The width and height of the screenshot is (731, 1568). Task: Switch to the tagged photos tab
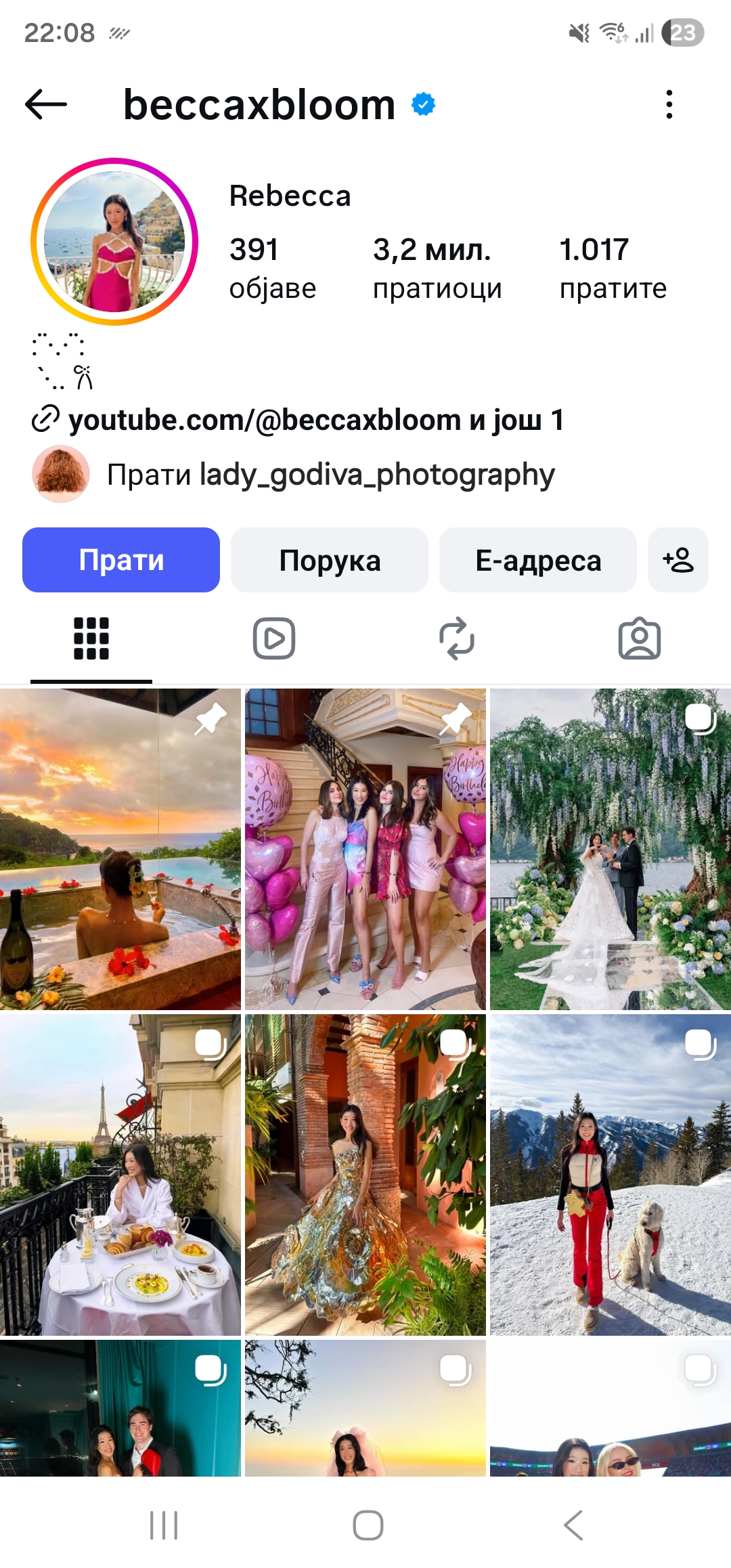coord(640,638)
